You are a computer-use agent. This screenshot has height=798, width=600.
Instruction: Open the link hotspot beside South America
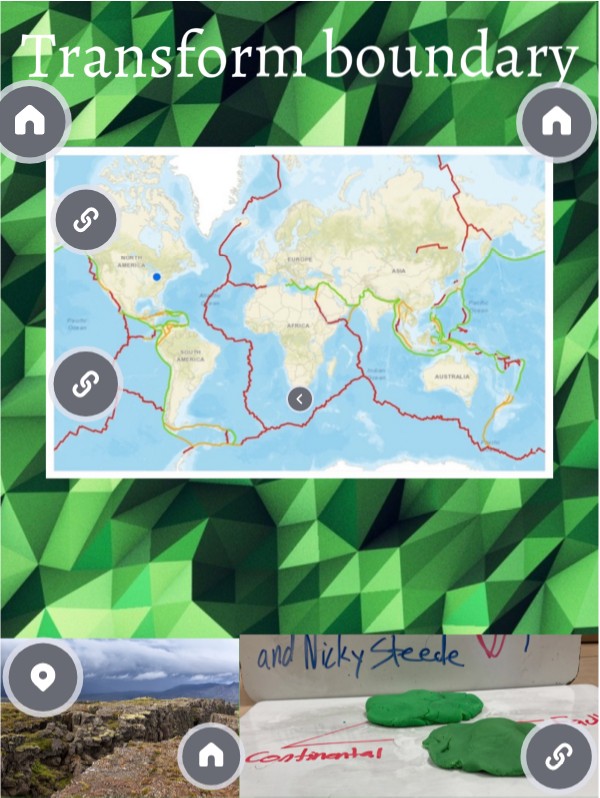[86, 382]
